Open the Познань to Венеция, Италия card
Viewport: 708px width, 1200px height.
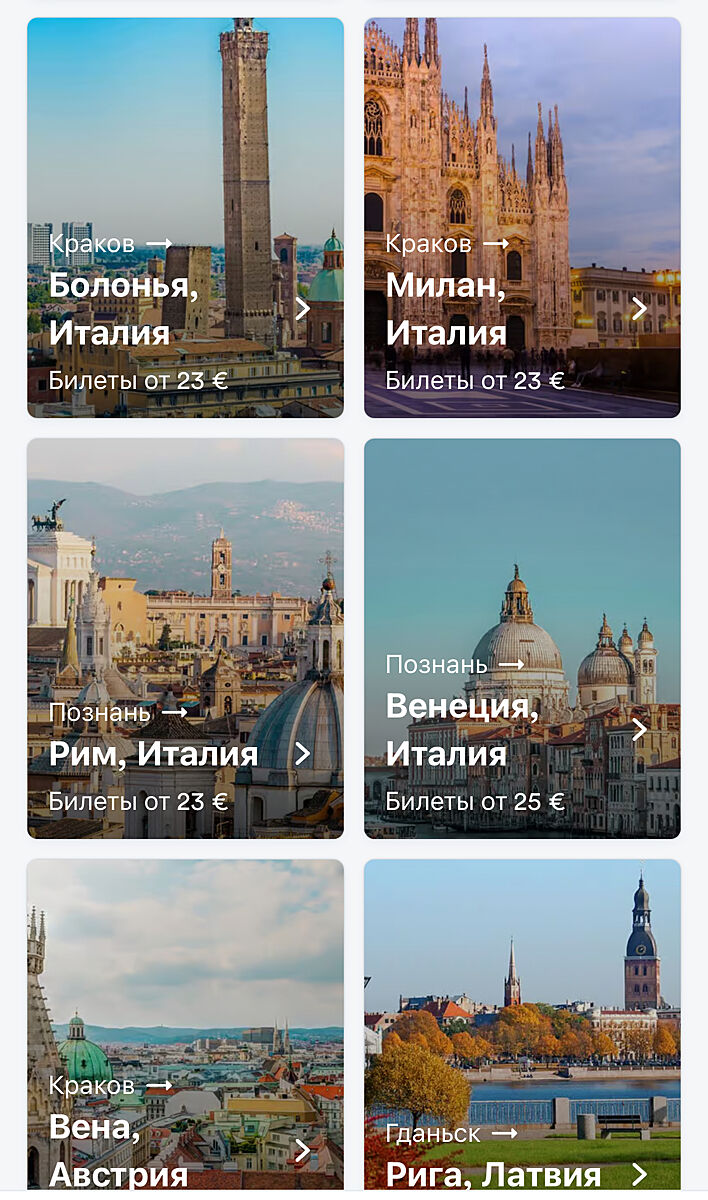pos(522,638)
